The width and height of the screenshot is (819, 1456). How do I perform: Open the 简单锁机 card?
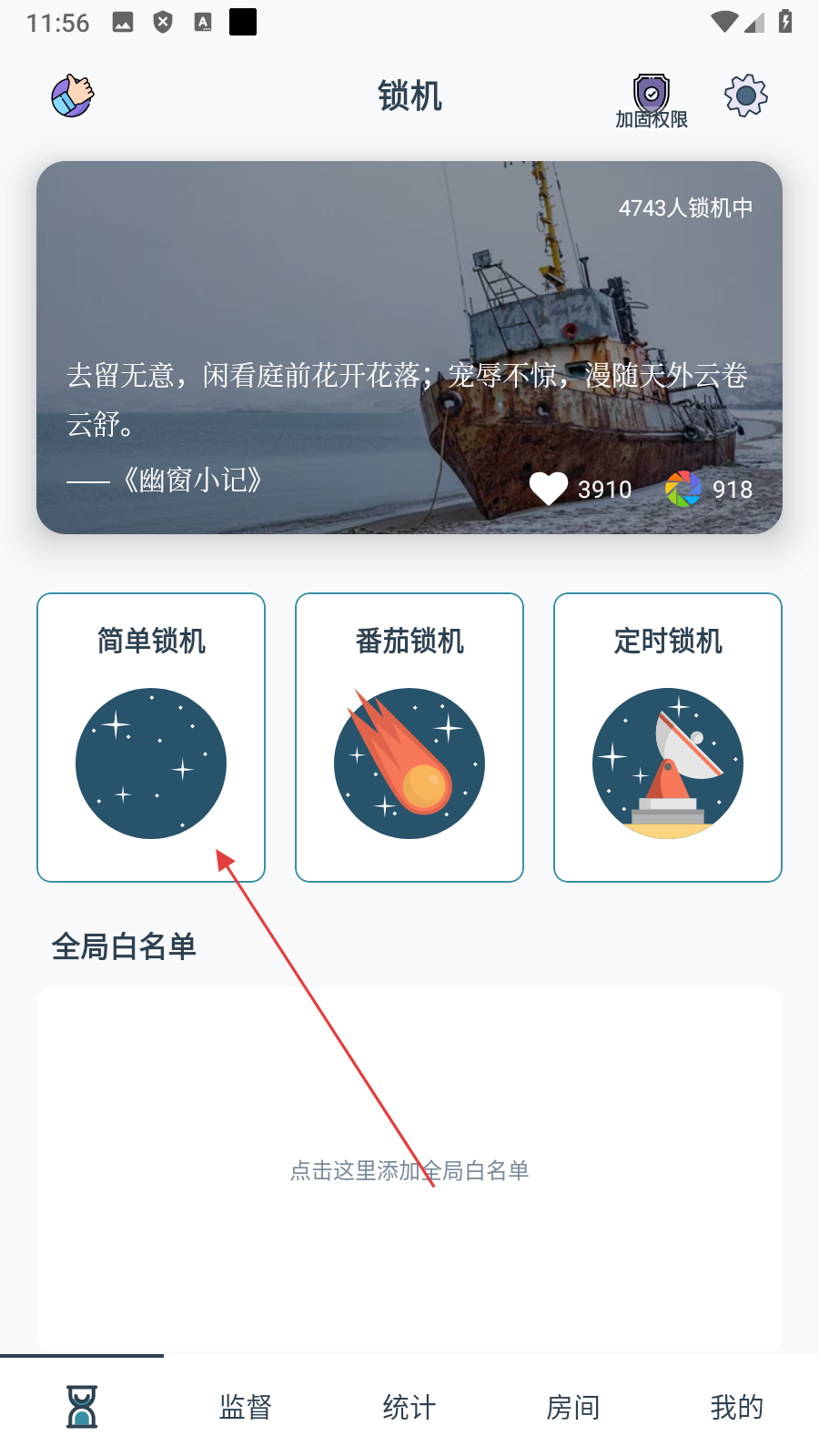coord(151,737)
